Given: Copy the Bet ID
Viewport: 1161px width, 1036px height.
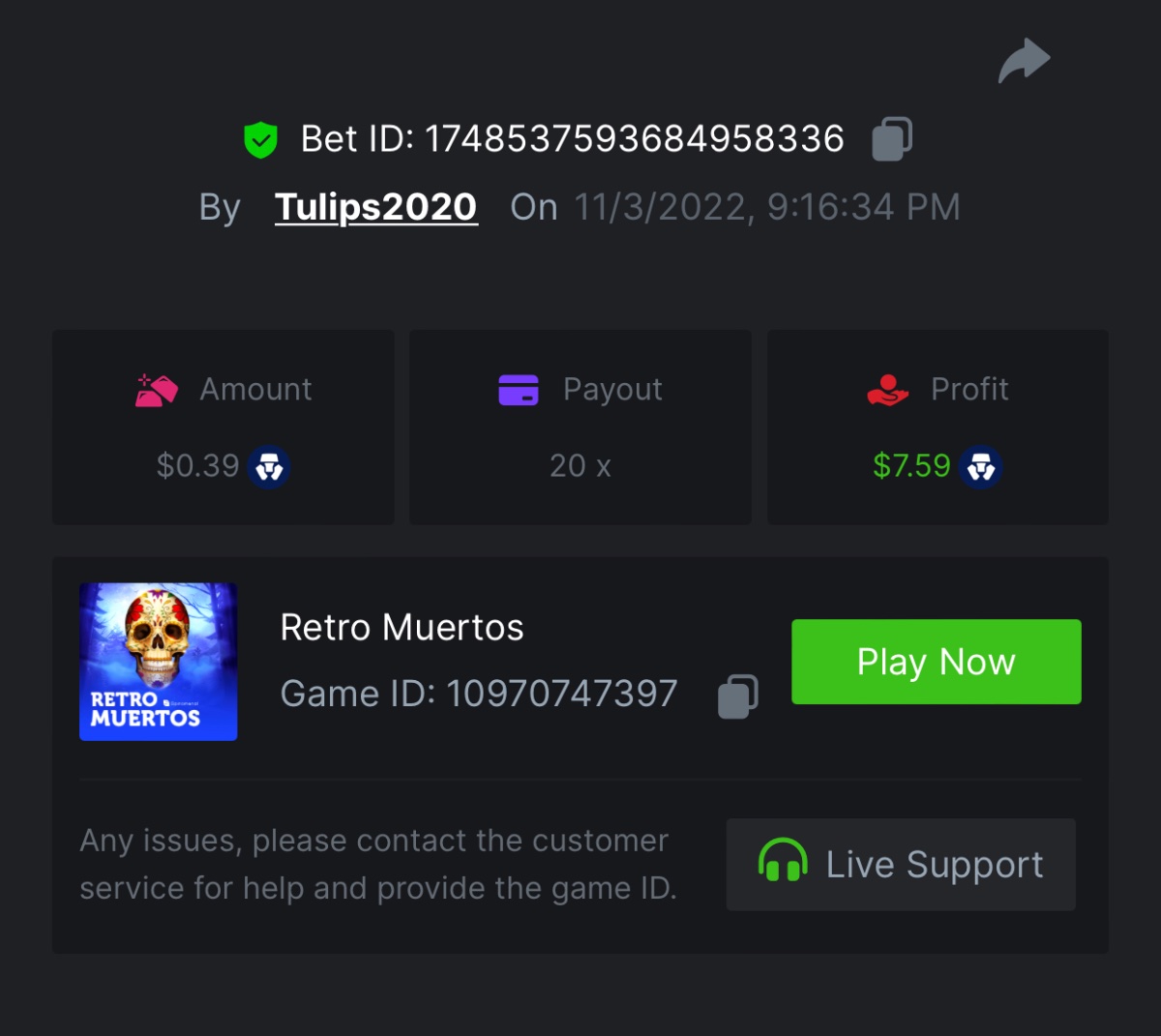Looking at the screenshot, I should [x=892, y=139].
